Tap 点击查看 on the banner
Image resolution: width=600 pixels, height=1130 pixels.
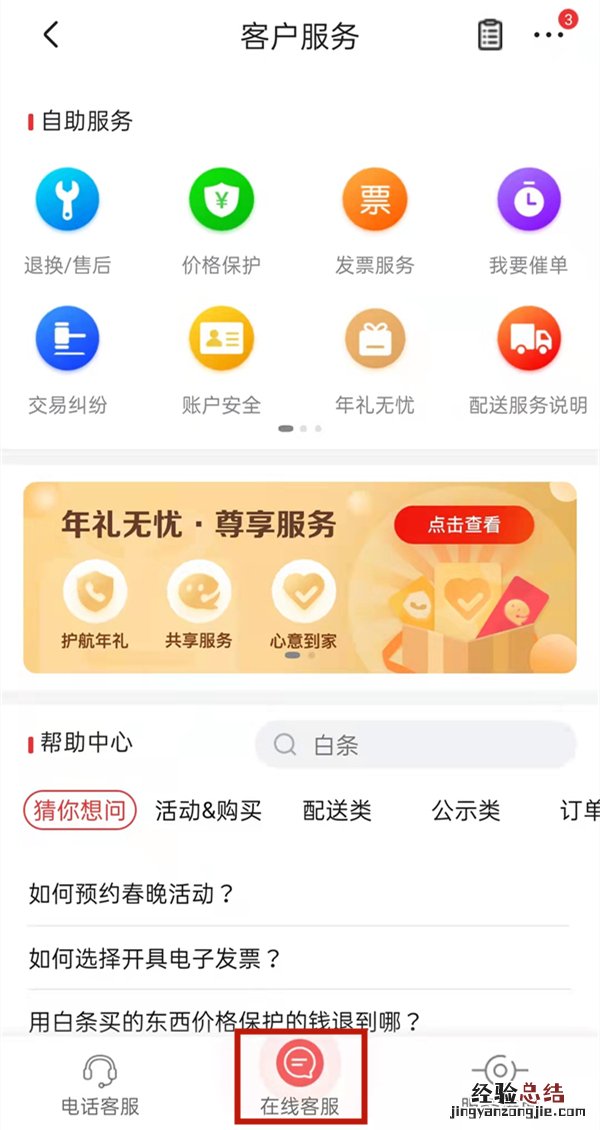(464, 524)
